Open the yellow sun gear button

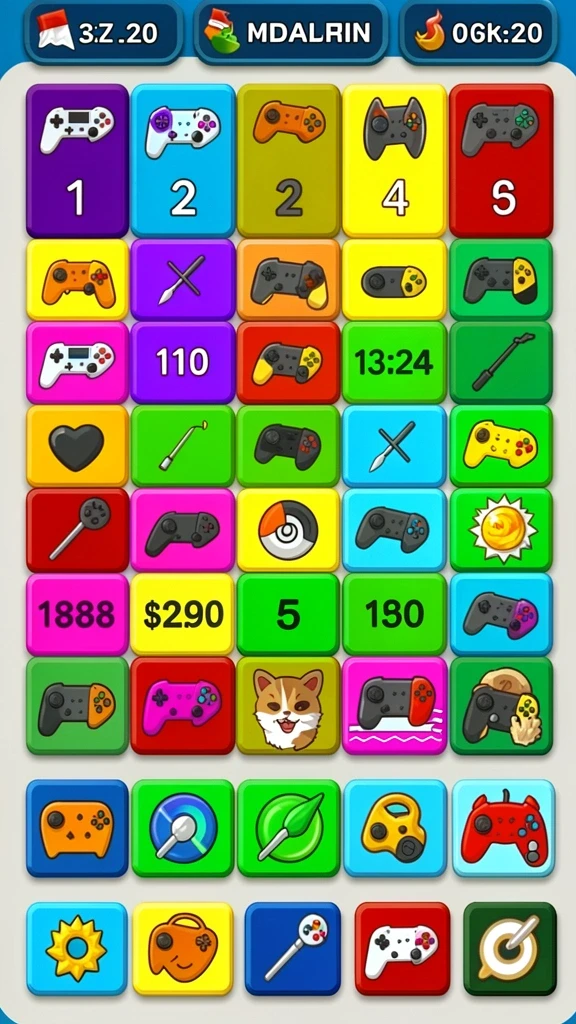tap(76, 948)
